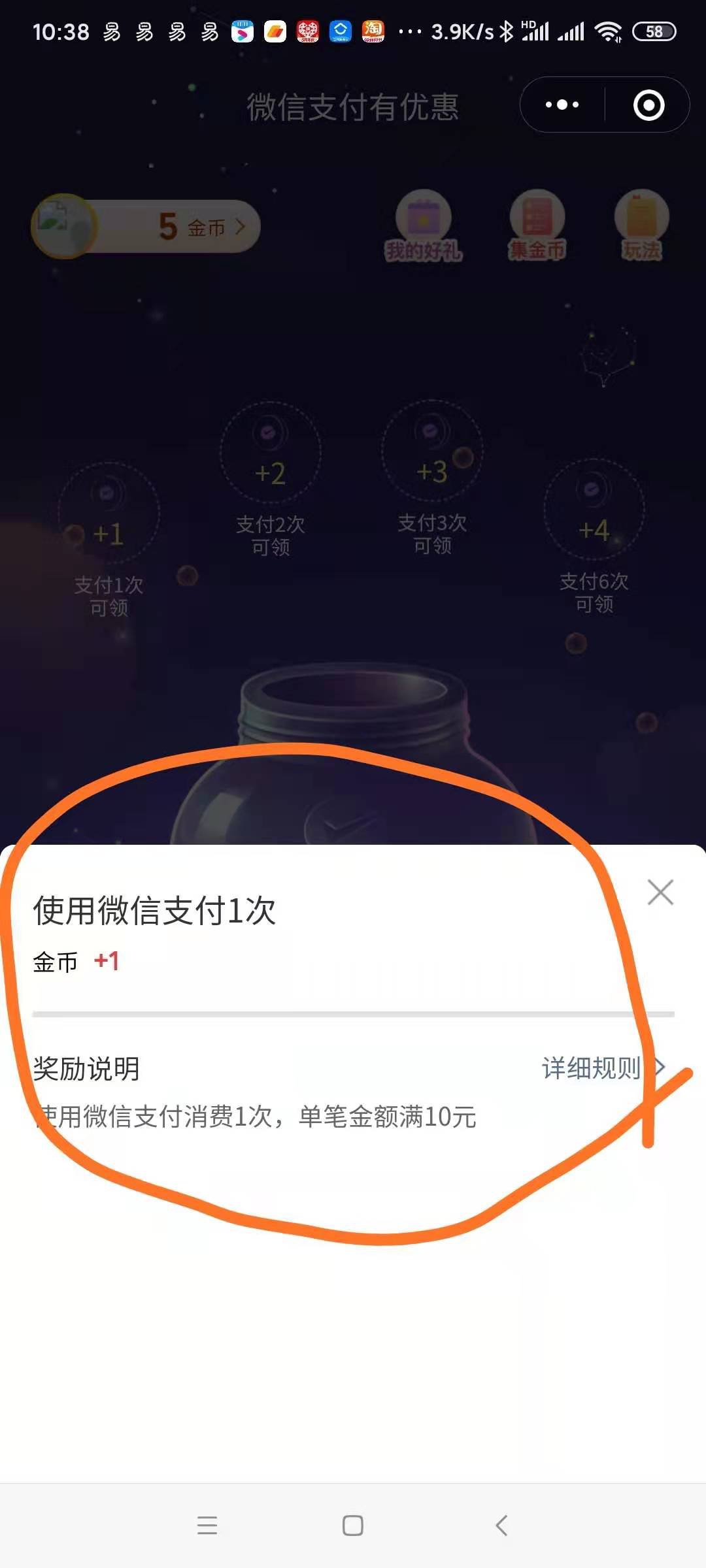Close the mini program with the circle button
Viewport: 706px width, 1568px height.
point(648,105)
